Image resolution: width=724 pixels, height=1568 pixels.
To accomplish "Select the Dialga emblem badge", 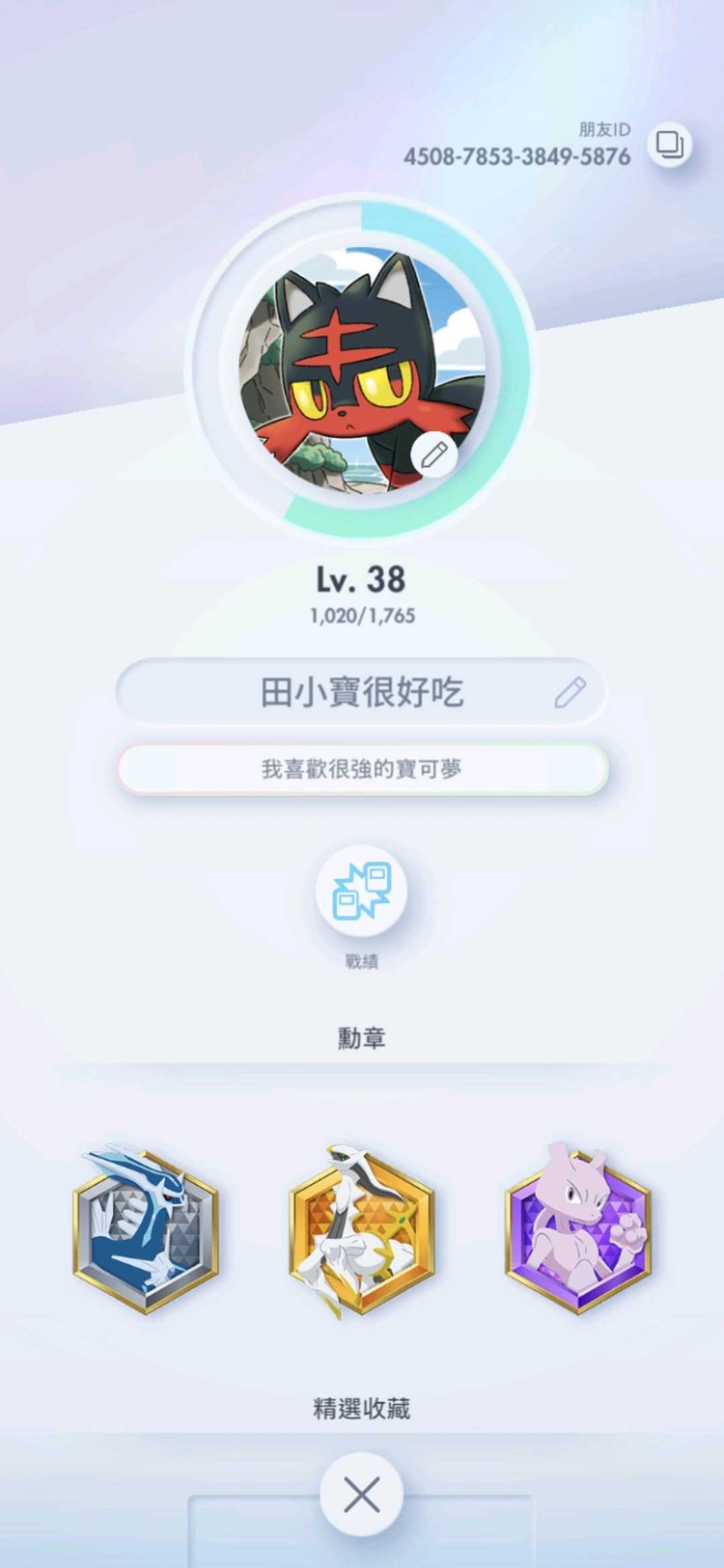I will (145, 1229).
